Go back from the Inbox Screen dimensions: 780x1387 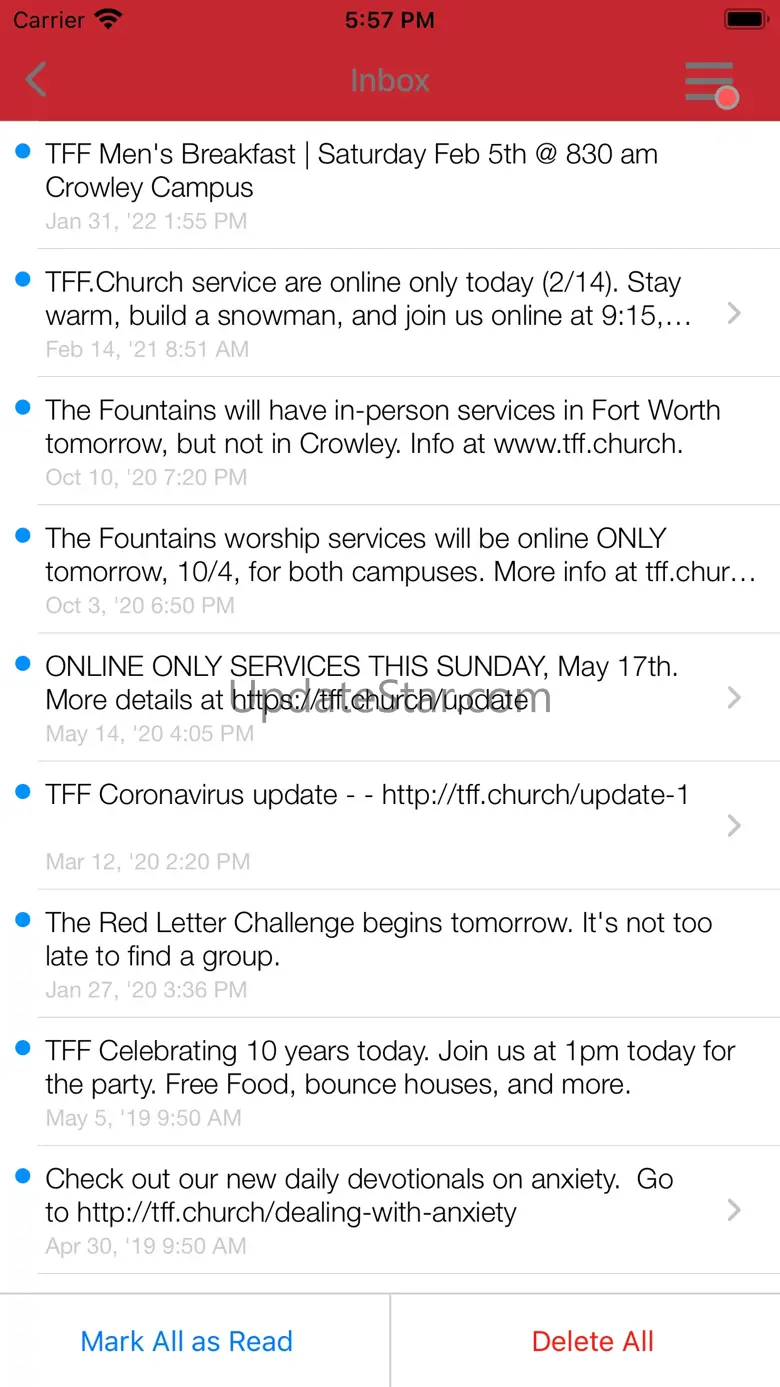(x=37, y=80)
